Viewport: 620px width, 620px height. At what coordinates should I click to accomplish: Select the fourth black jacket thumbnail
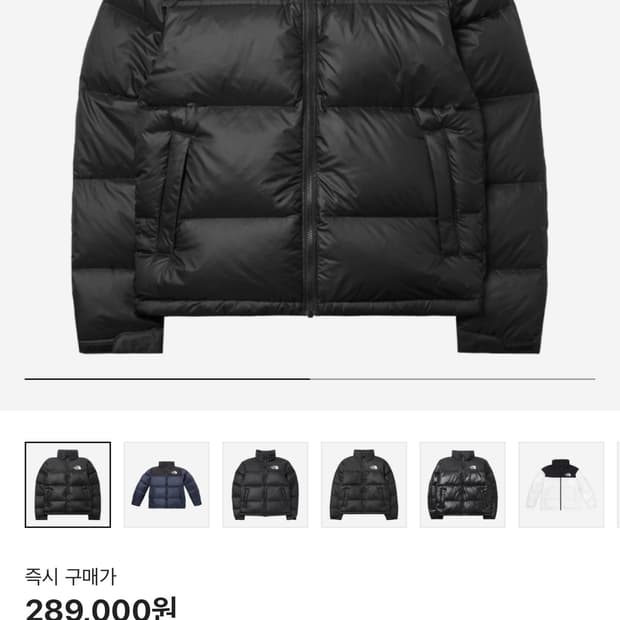point(364,485)
